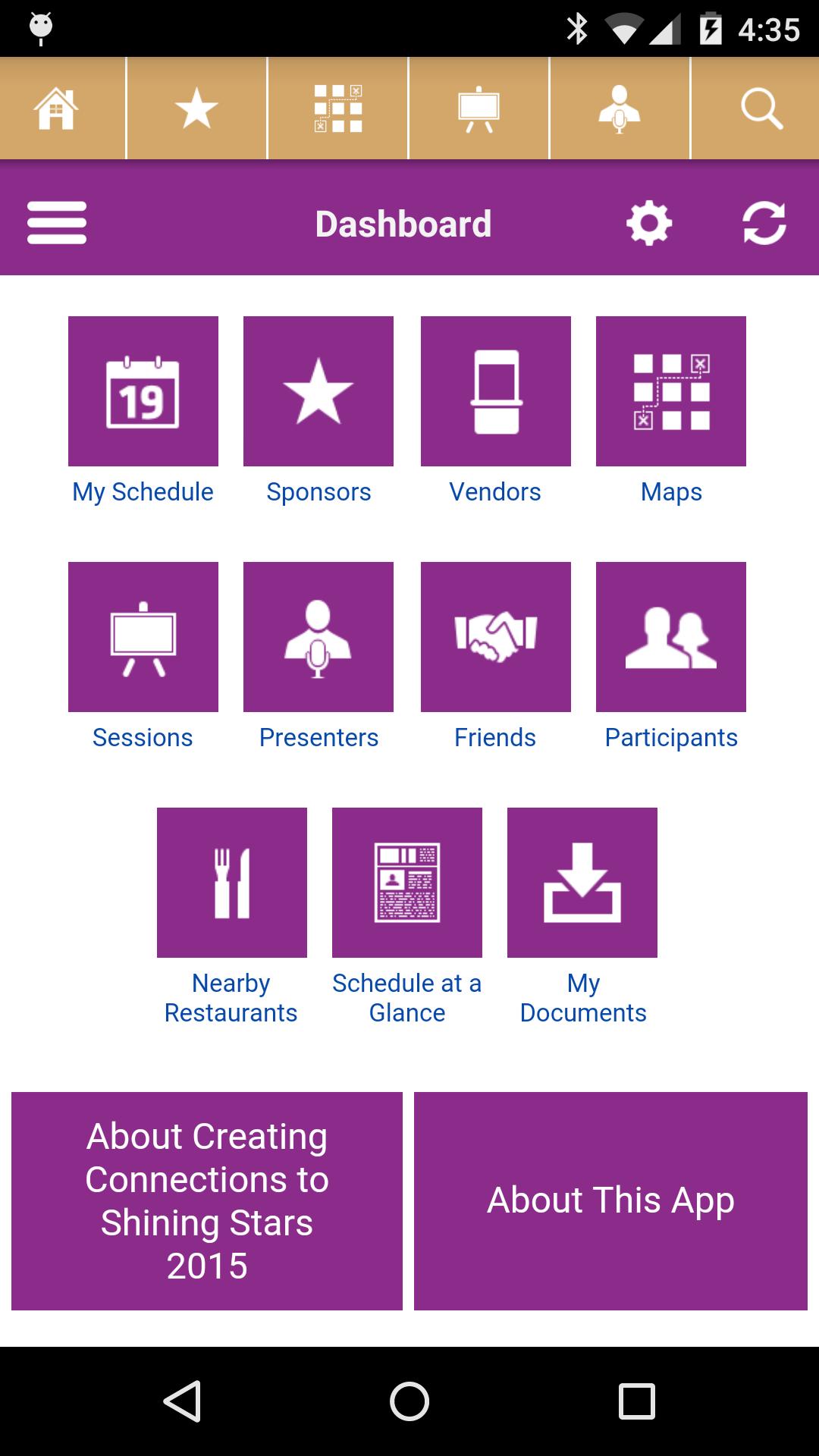Open About This App
Viewport: 819px width, 1456px height.
coord(610,1201)
